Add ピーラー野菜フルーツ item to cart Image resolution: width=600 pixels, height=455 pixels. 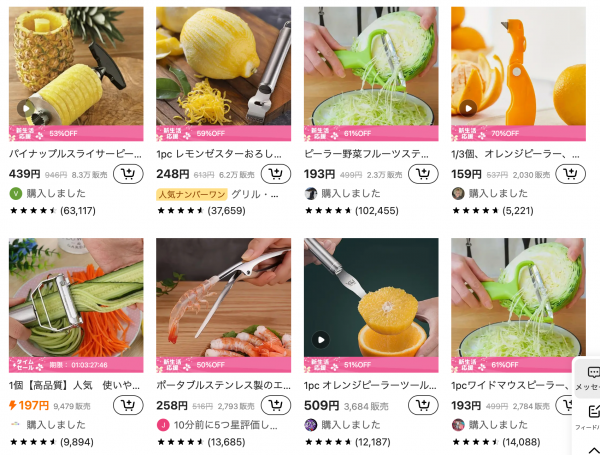coord(422,174)
